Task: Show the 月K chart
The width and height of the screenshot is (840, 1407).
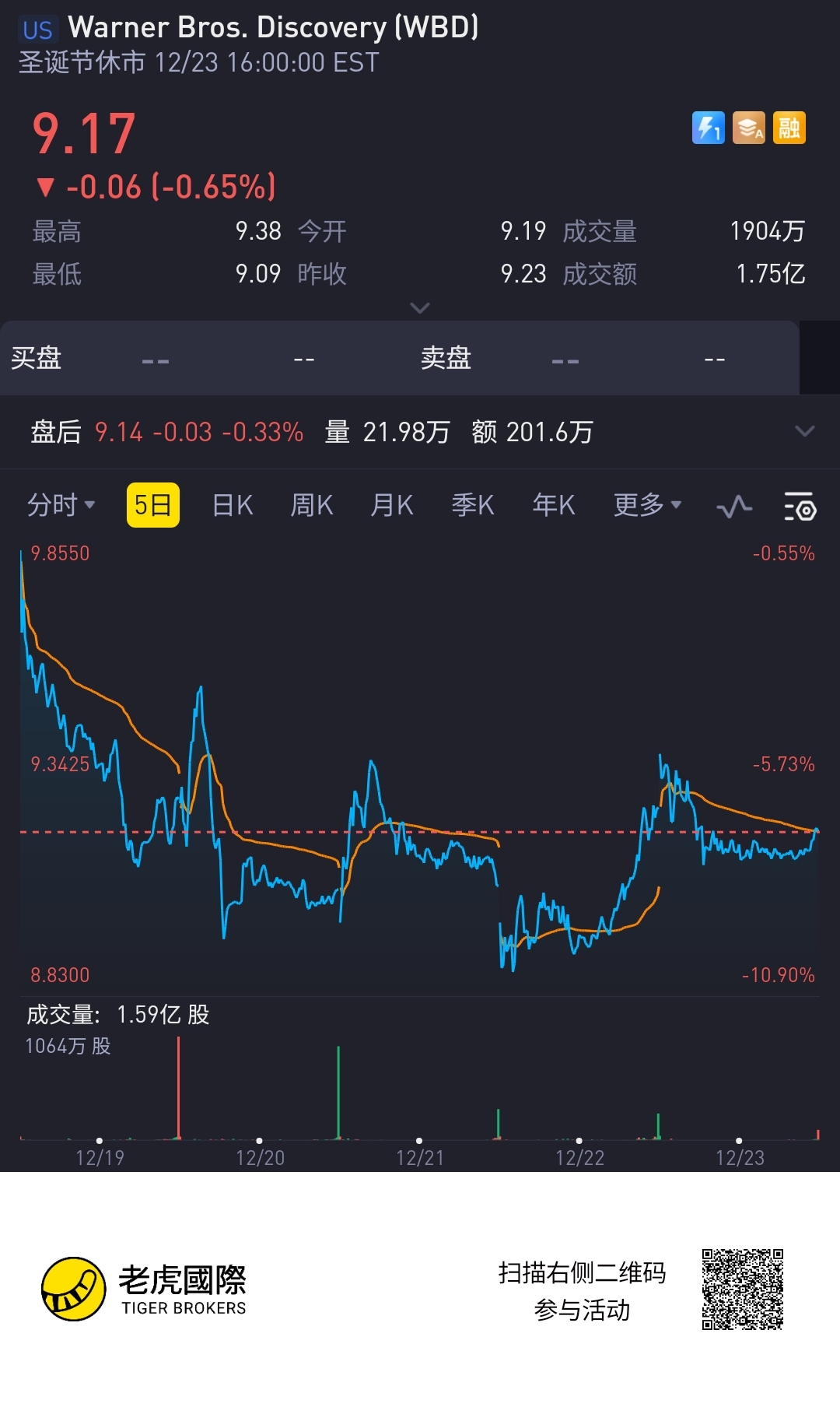Action: click(x=392, y=505)
